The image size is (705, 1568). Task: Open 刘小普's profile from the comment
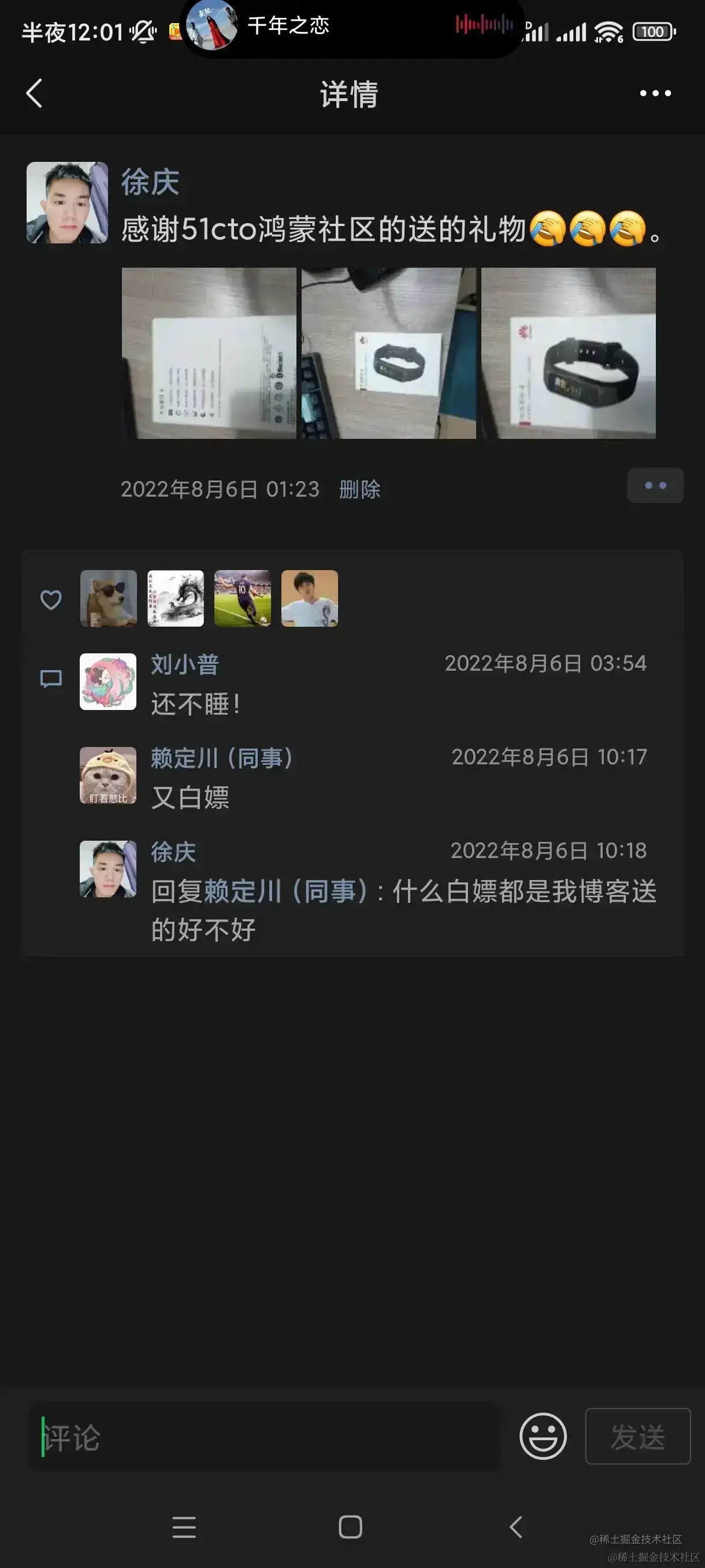108,682
